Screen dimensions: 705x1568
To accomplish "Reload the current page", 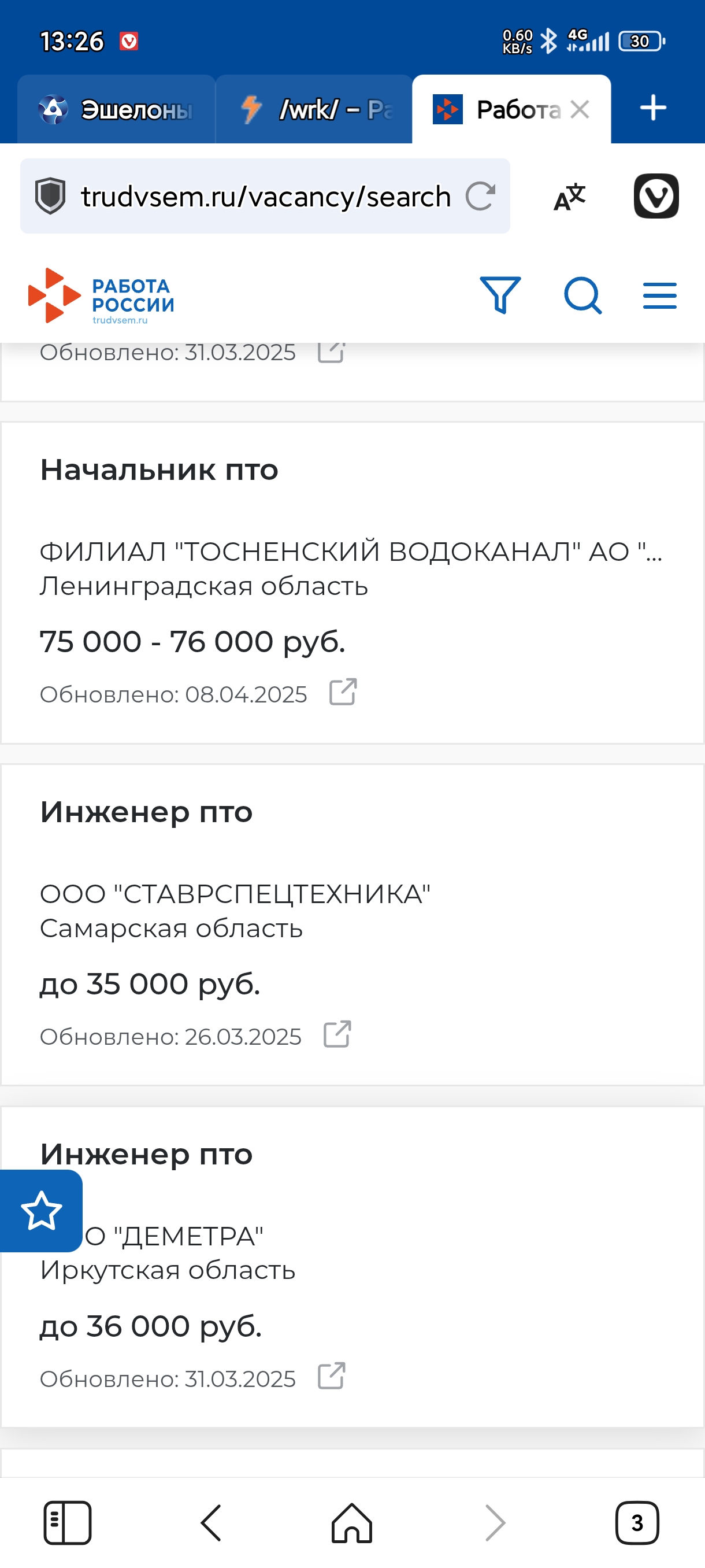I will point(481,196).
